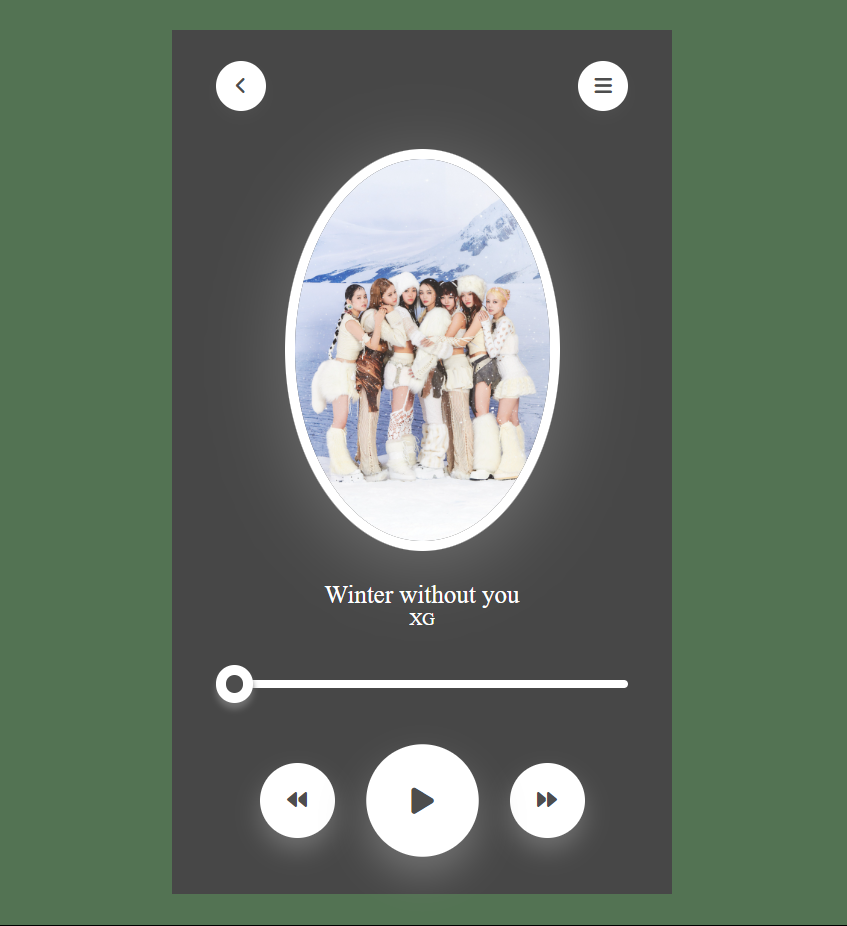Rewind to the previous track
Image resolution: width=847 pixels, height=926 pixels.
[x=297, y=800]
